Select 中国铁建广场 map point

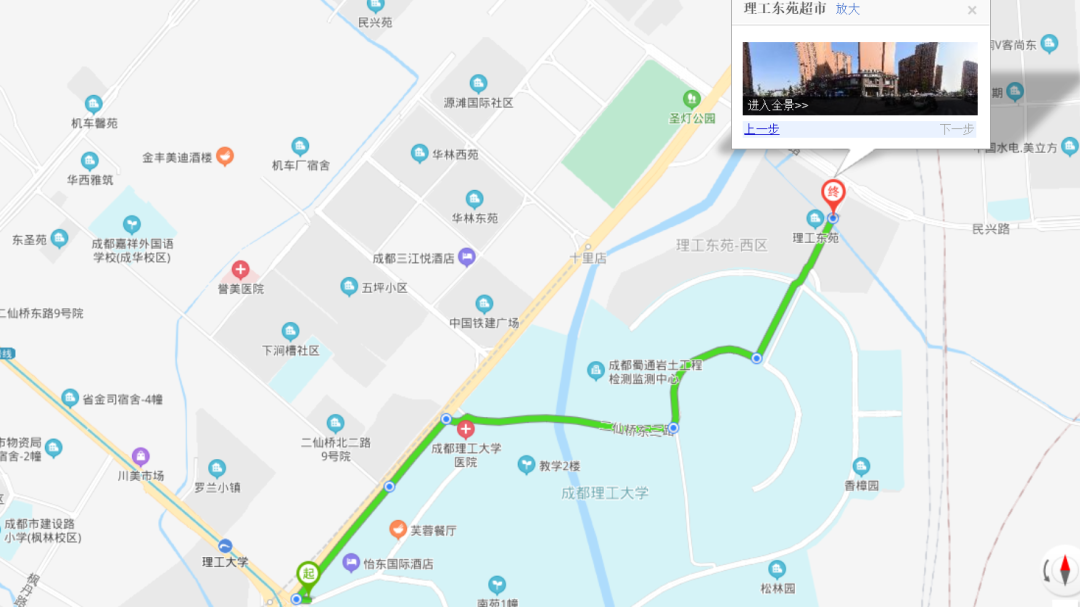(484, 304)
